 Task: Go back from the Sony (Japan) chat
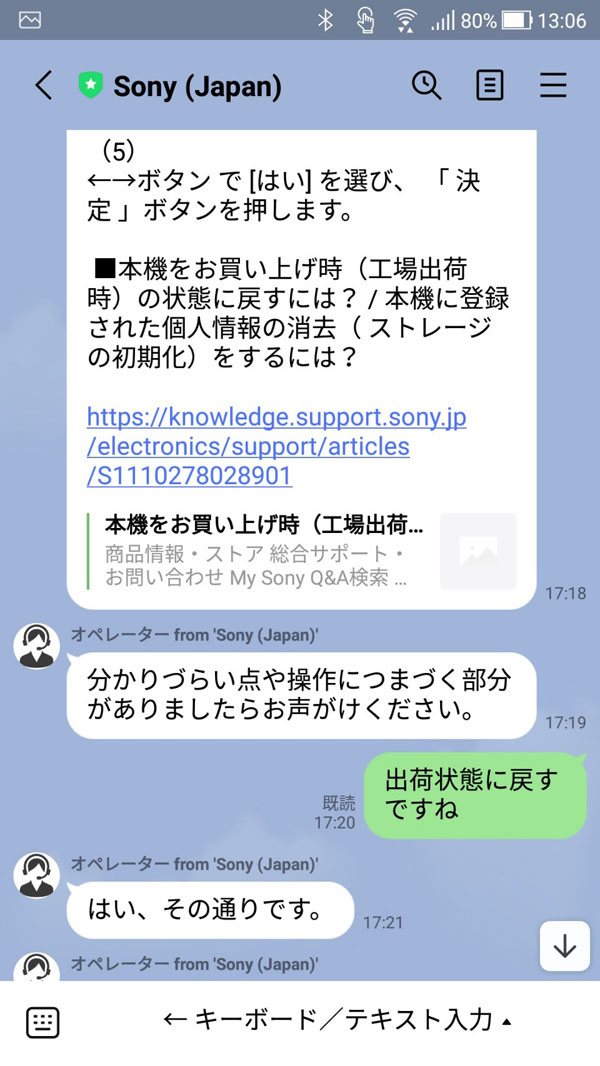click(43, 86)
